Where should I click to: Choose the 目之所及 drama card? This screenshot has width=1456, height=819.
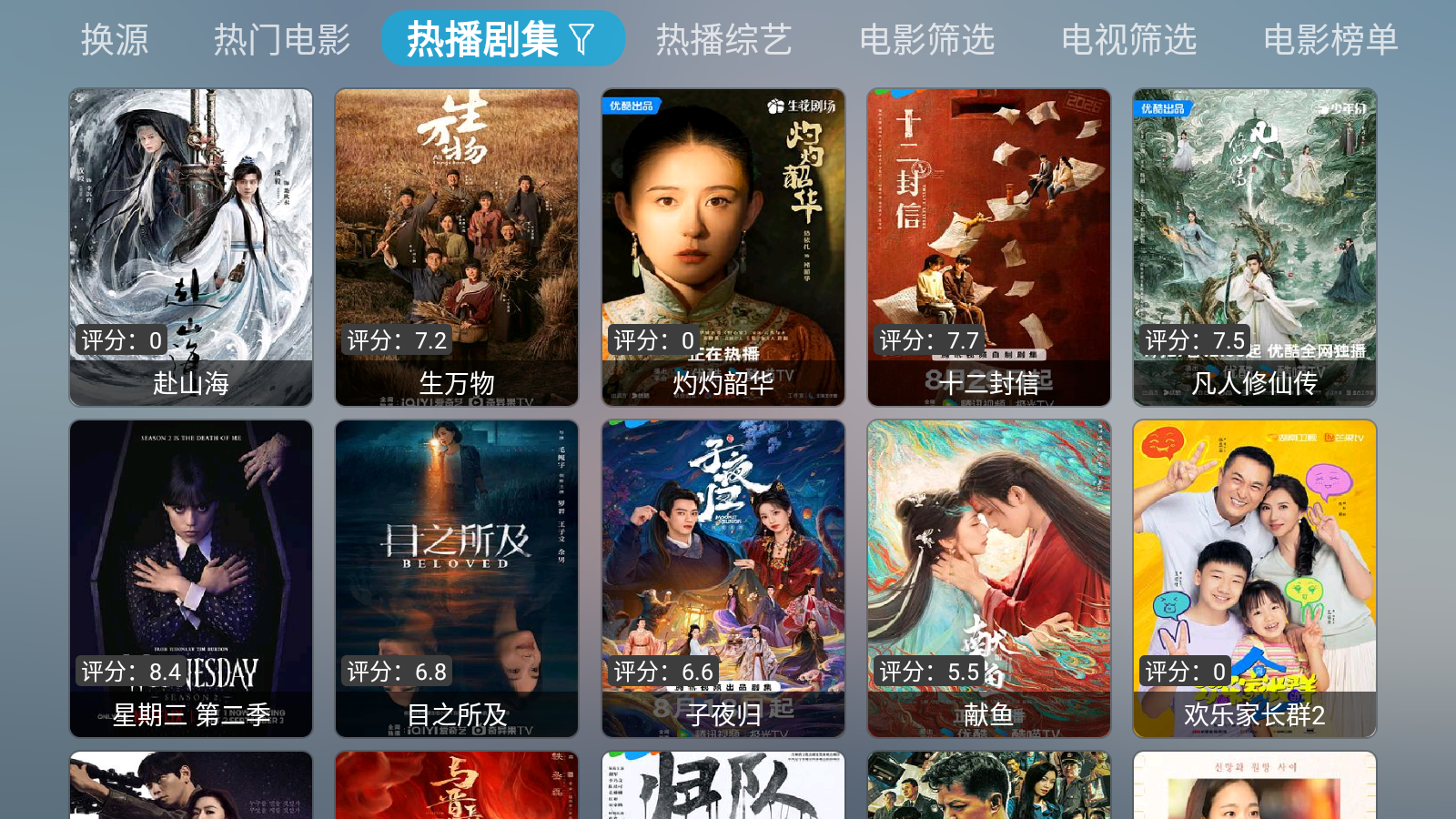[457, 578]
